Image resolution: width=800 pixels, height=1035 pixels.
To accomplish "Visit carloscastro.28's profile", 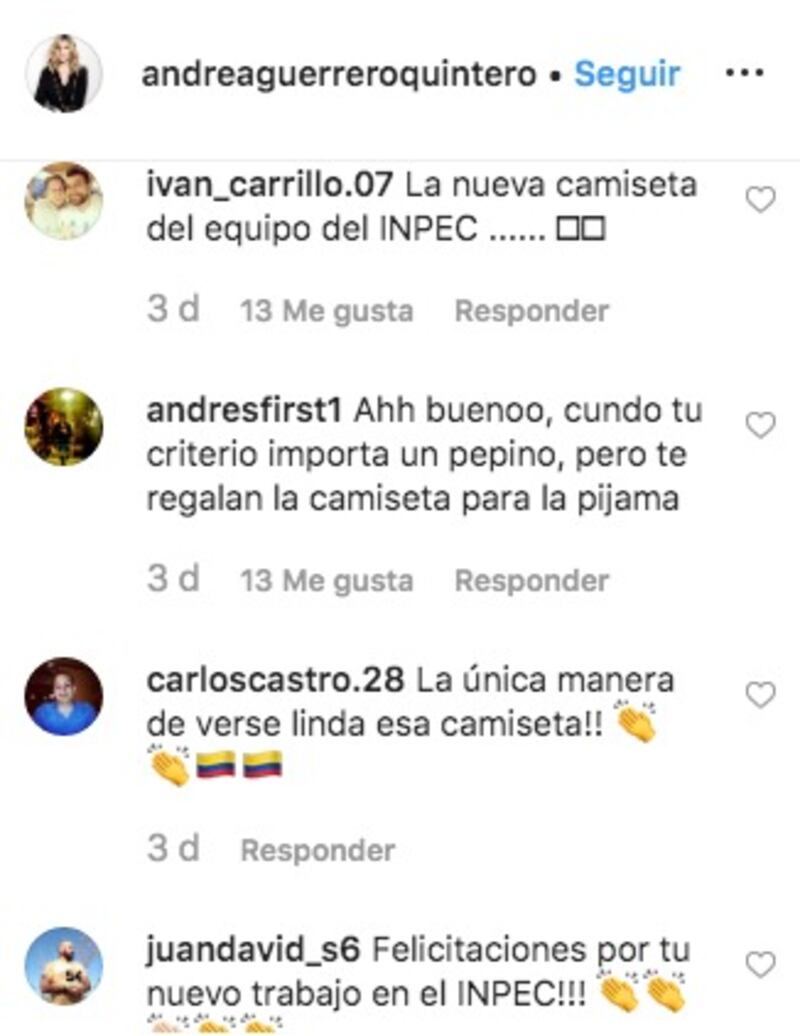I will (275, 681).
